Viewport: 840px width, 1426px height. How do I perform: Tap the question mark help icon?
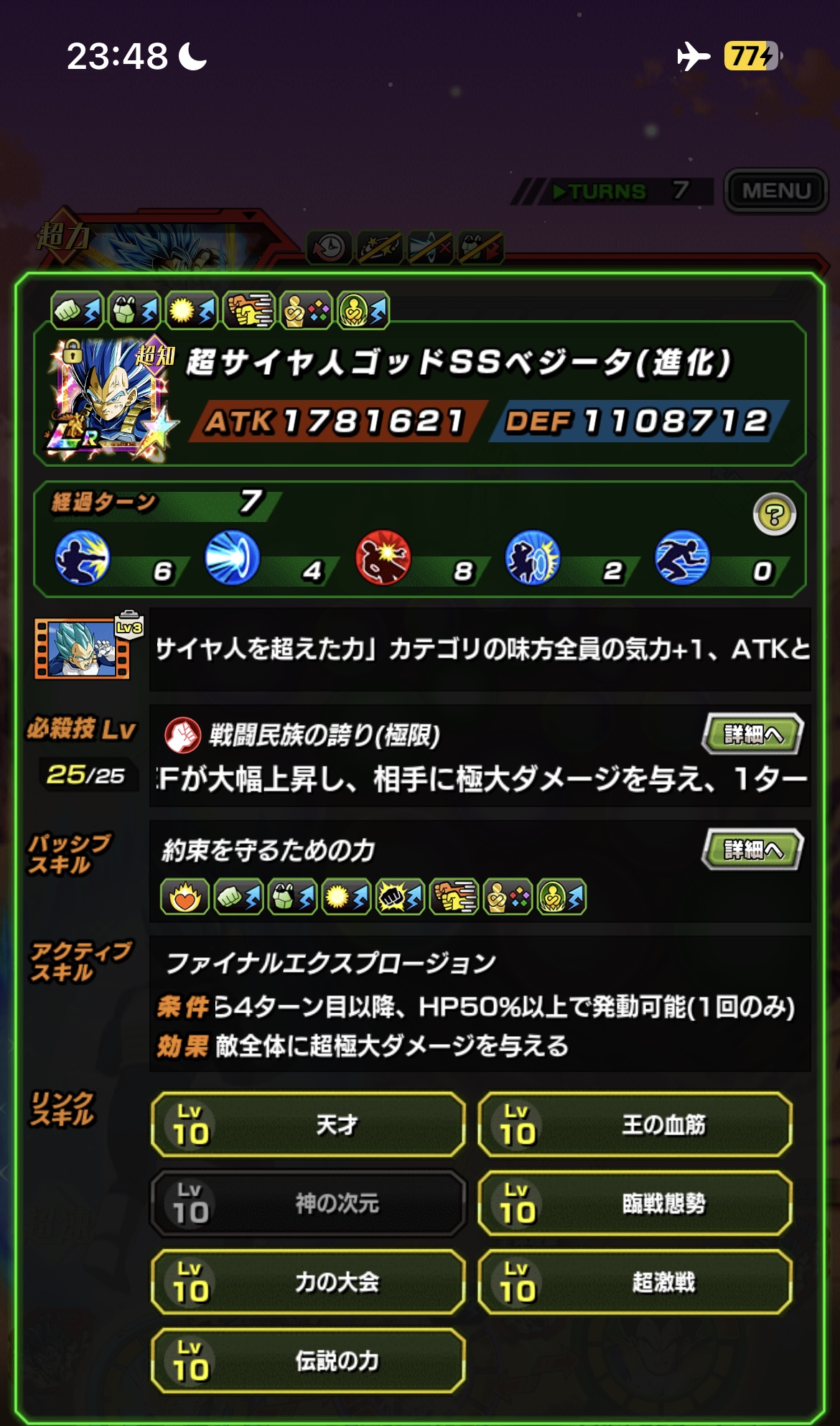coord(774,515)
